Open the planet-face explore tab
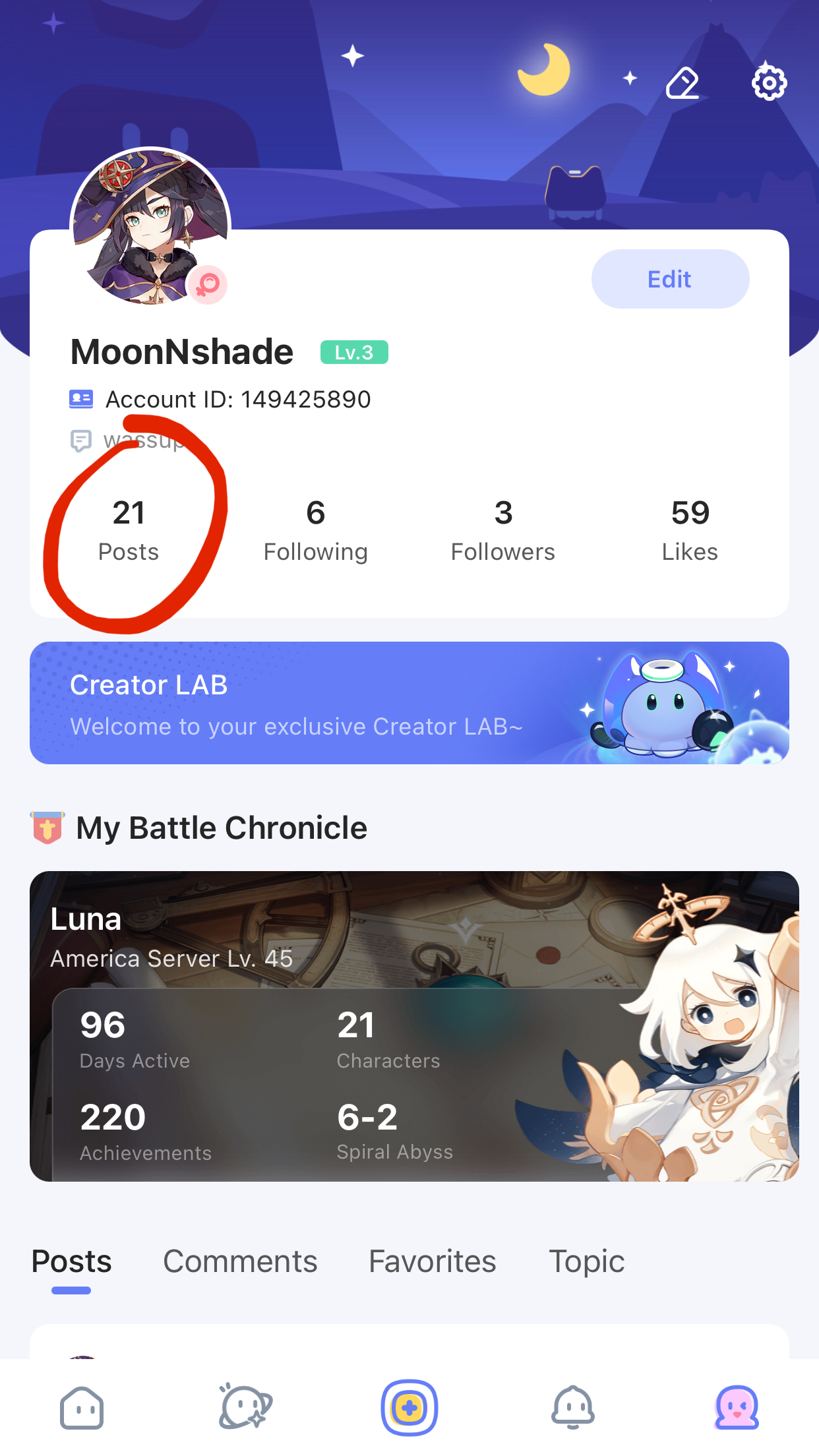Viewport: 819px width, 1456px height. (245, 1407)
